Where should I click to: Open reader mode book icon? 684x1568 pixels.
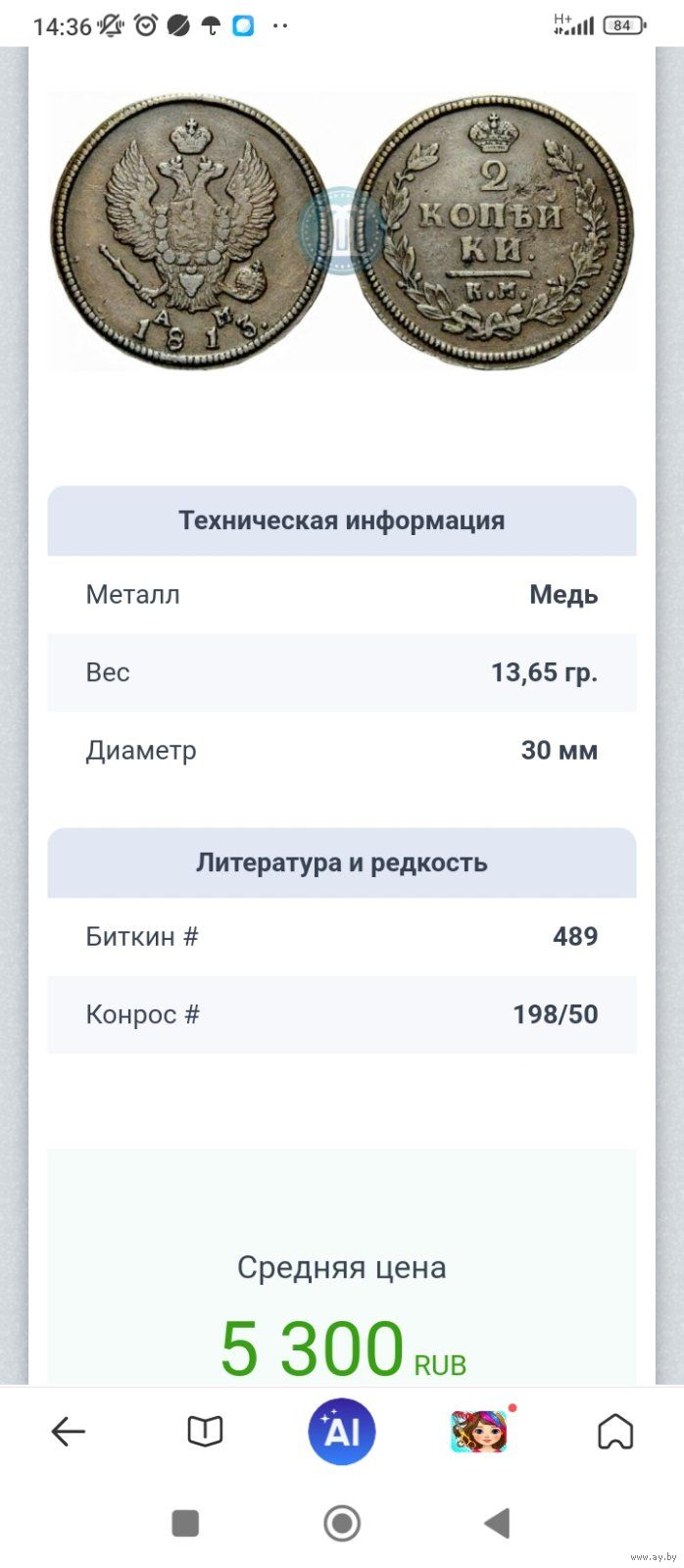(x=205, y=1432)
